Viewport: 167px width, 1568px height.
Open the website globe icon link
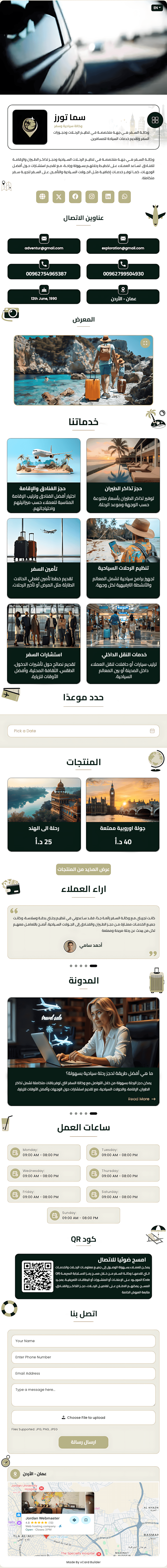tap(42, 197)
